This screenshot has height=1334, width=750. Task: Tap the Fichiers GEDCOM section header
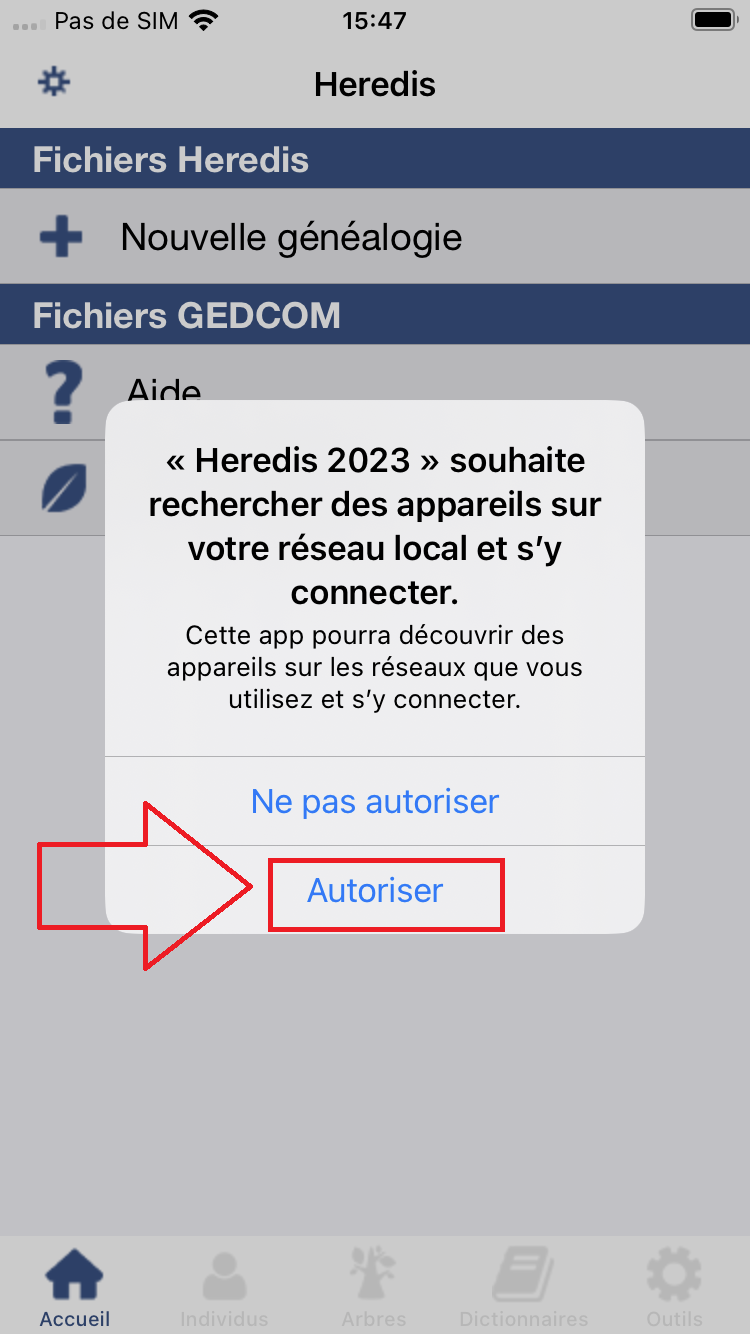tap(187, 314)
